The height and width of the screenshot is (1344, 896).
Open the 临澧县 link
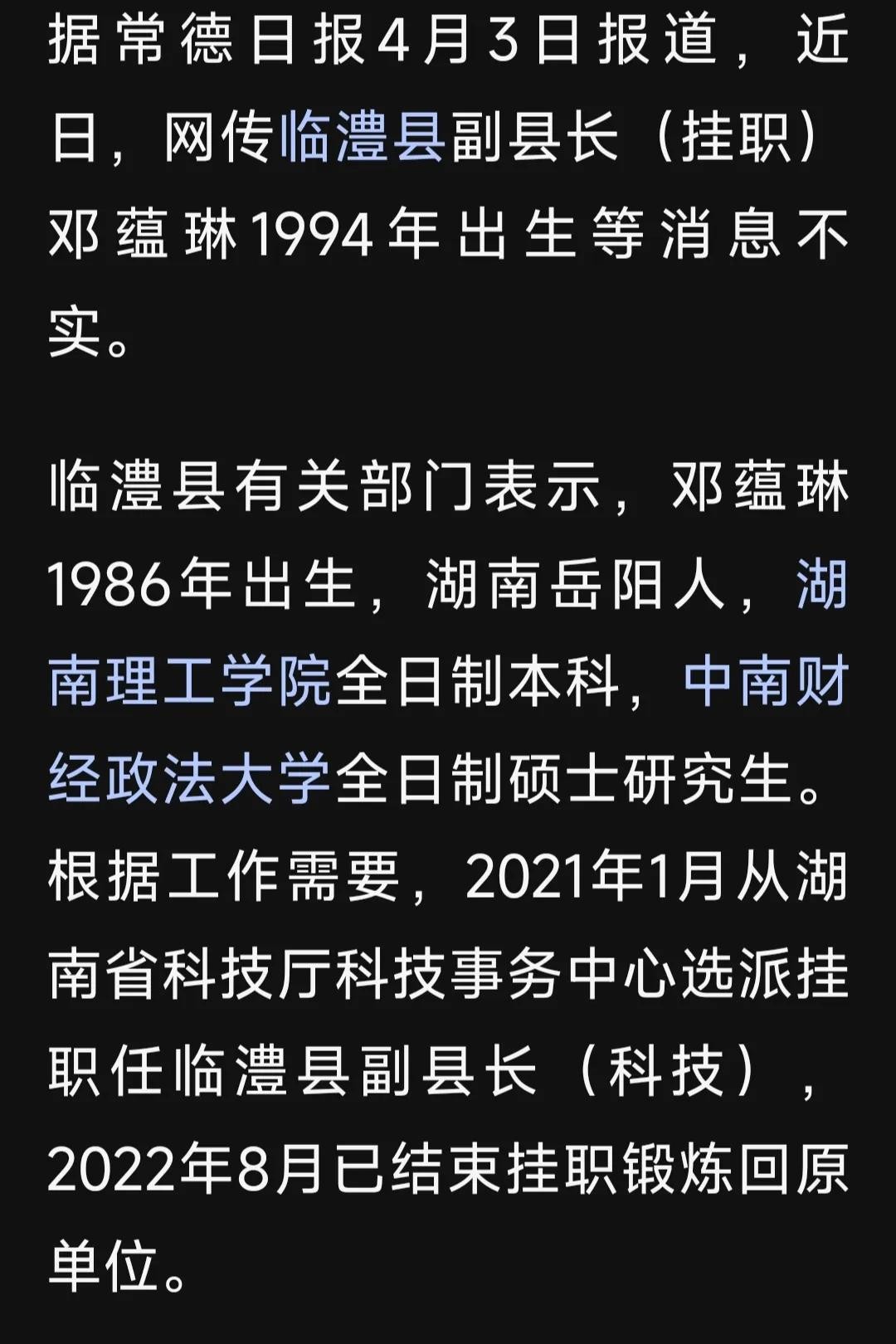(x=363, y=136)
